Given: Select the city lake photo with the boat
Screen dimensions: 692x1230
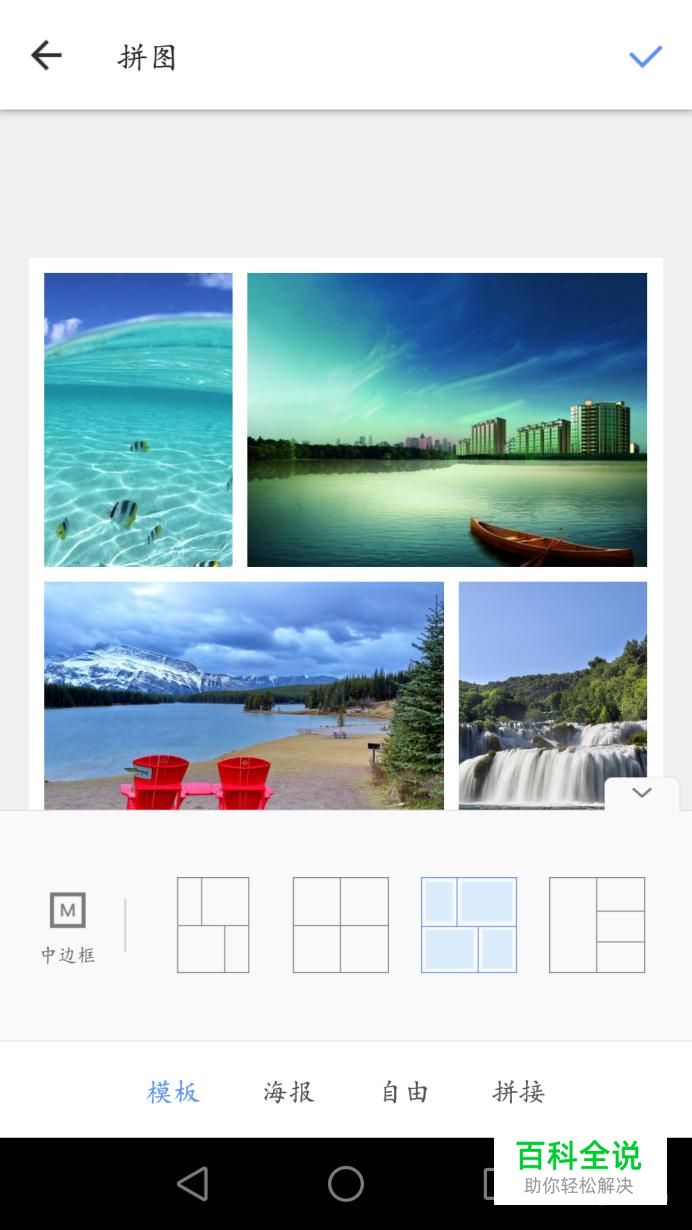Looking at the screenshot, I should click(x=447, y=420).
